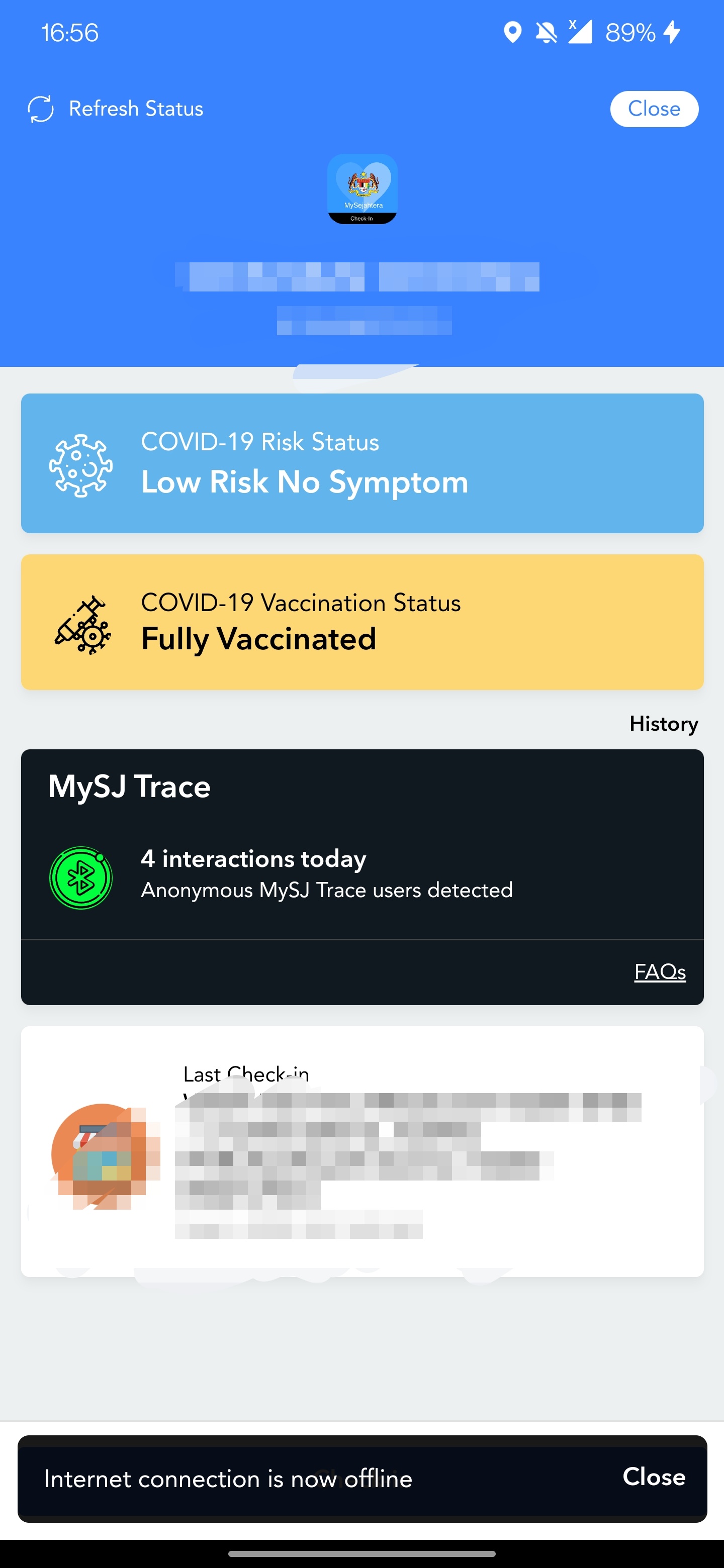The image size is (724, 1568).
Task: Tap Refresh Status
Action: click(116, 109)
